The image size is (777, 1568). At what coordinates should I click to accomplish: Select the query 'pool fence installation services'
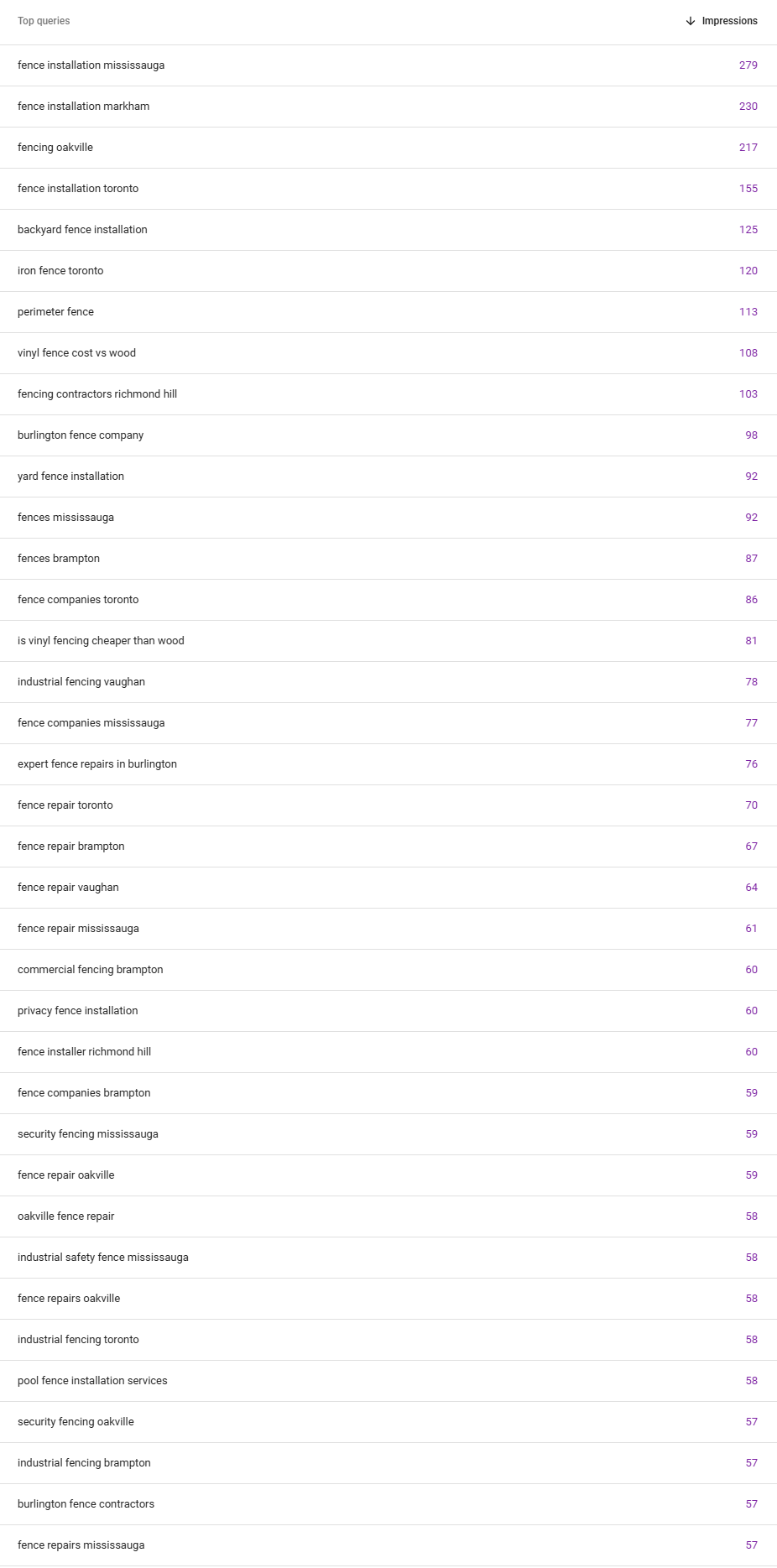pos(92,1380)
